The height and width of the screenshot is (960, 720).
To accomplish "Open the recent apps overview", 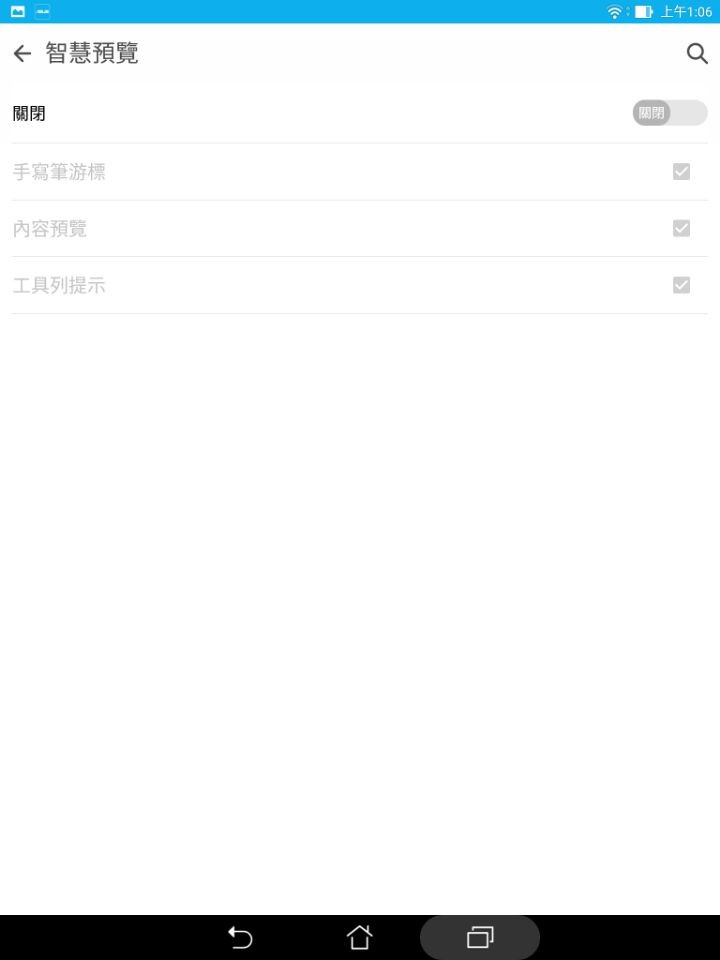I will tap(480, 937).
